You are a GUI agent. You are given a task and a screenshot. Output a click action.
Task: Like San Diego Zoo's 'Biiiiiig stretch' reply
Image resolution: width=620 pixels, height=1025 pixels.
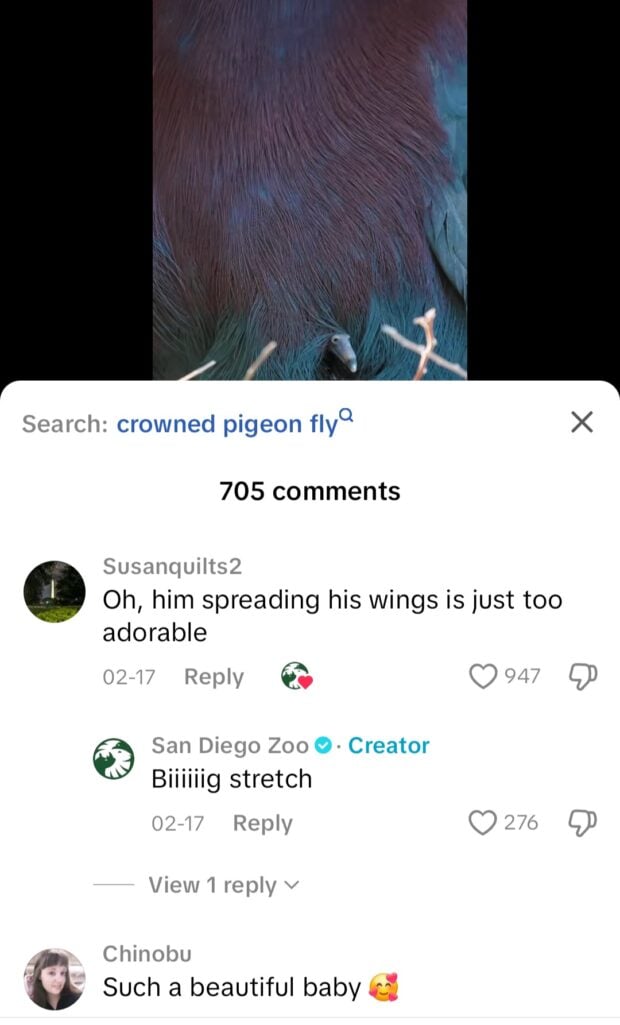click(484, 823)
